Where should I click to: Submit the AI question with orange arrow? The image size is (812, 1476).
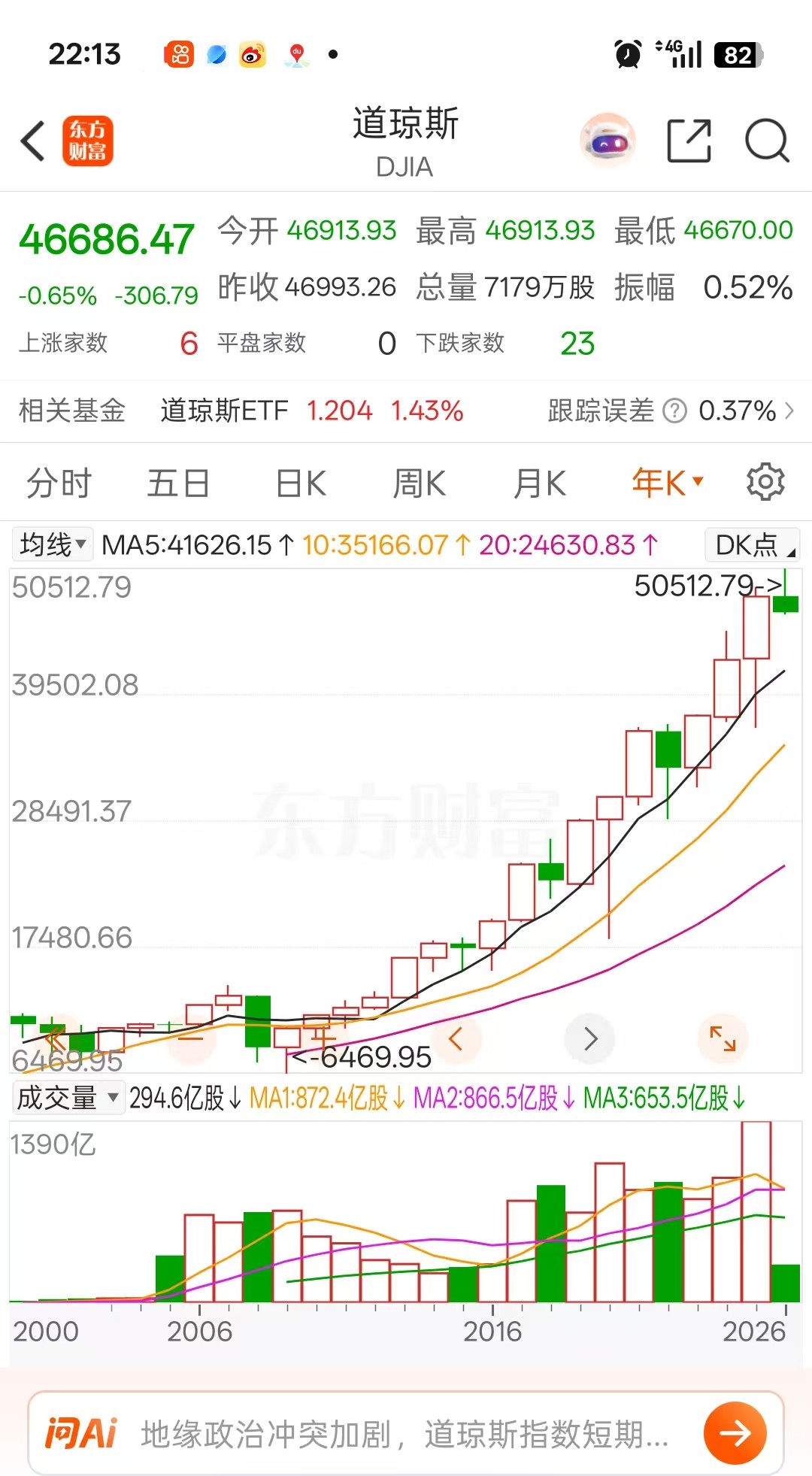click(x=735, y=1433)
